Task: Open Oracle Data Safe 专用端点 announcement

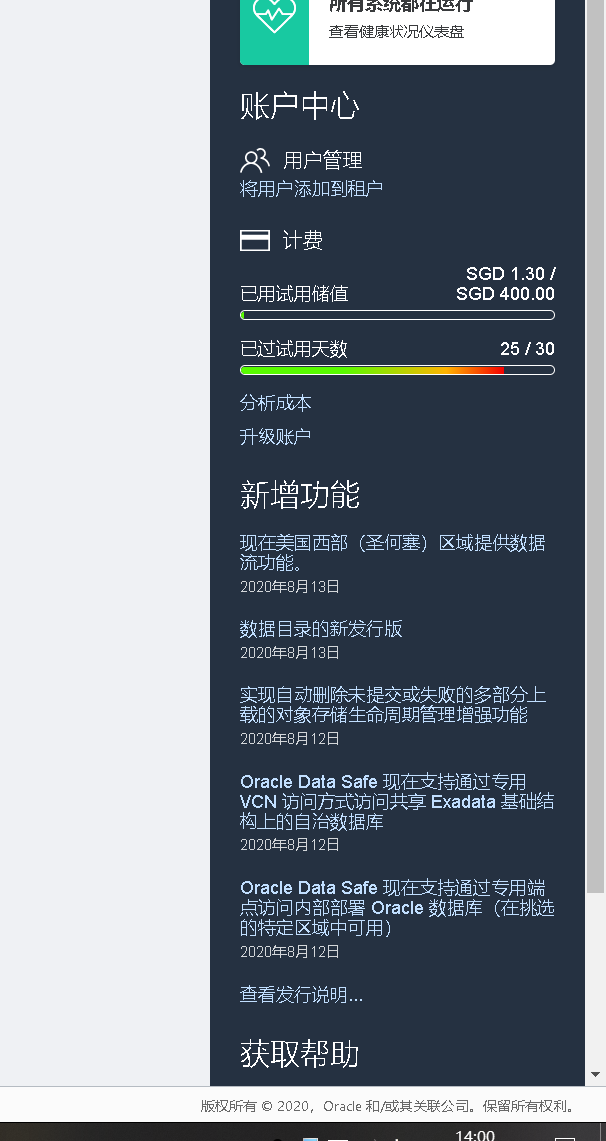Action: [396, 907]
